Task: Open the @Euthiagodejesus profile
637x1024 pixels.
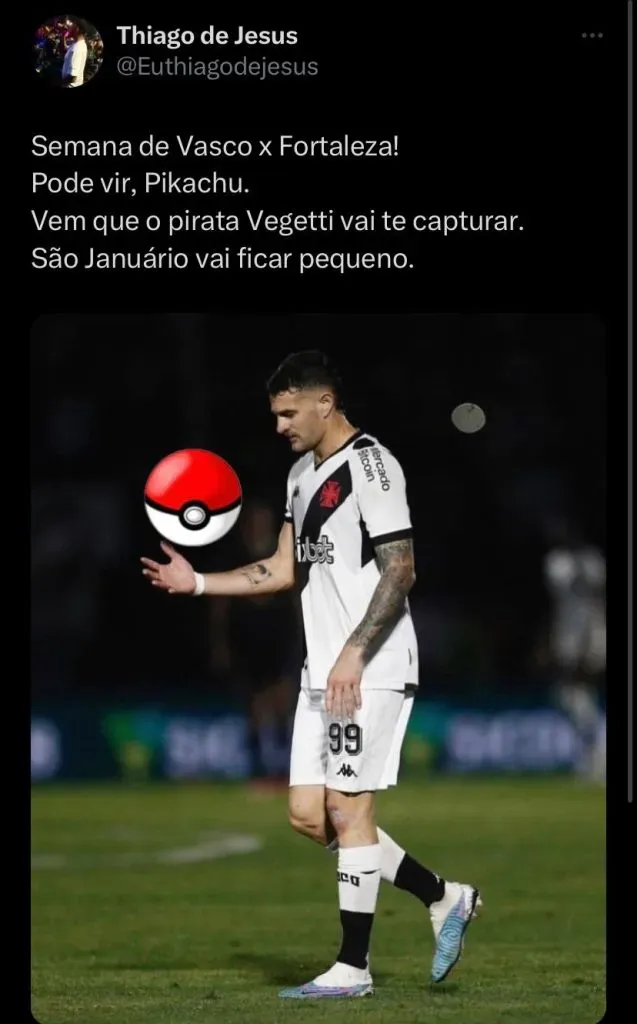Action: tap(217, 67)
